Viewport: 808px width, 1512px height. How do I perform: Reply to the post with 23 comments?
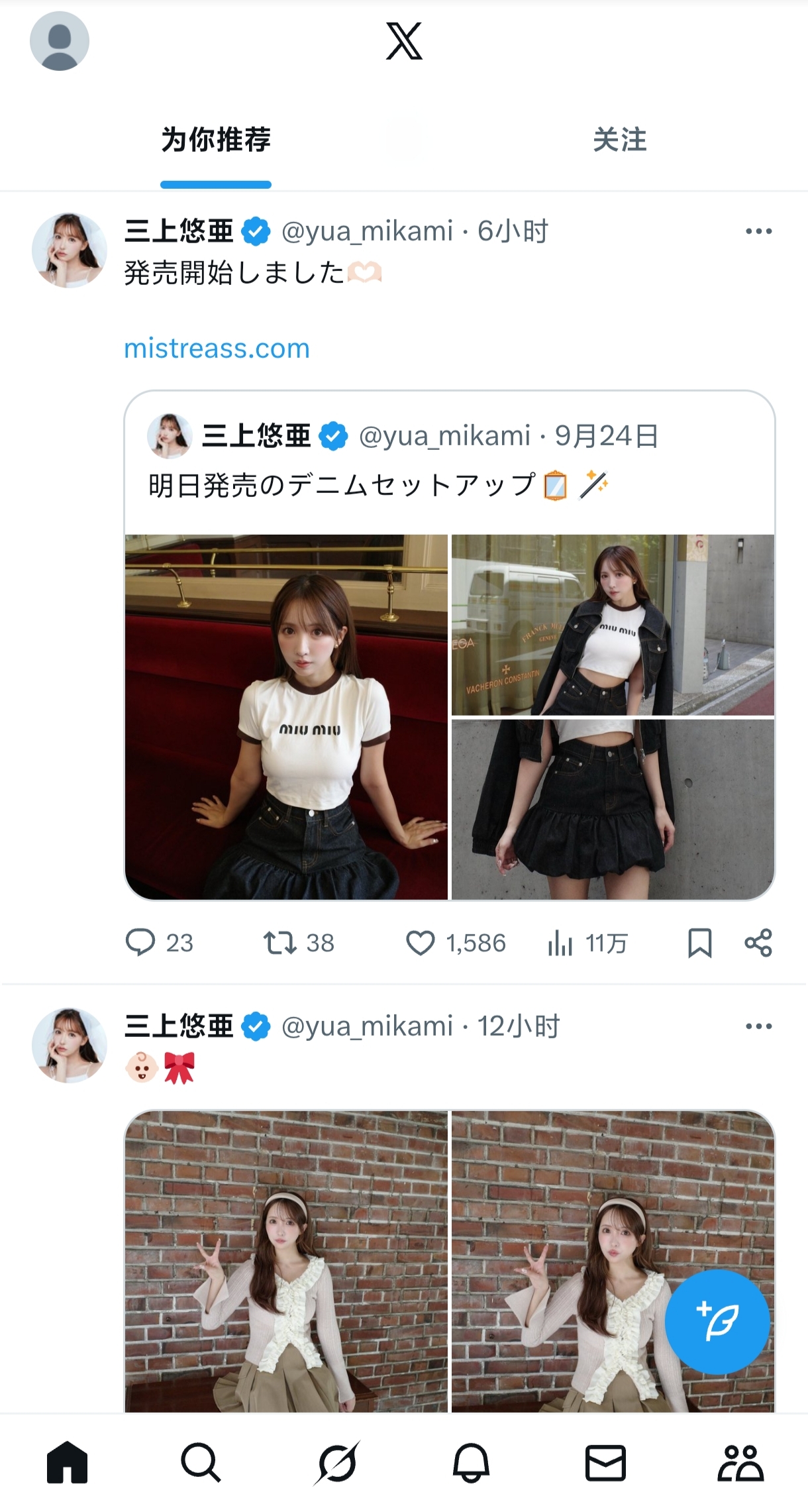click(x=140, y=943)
